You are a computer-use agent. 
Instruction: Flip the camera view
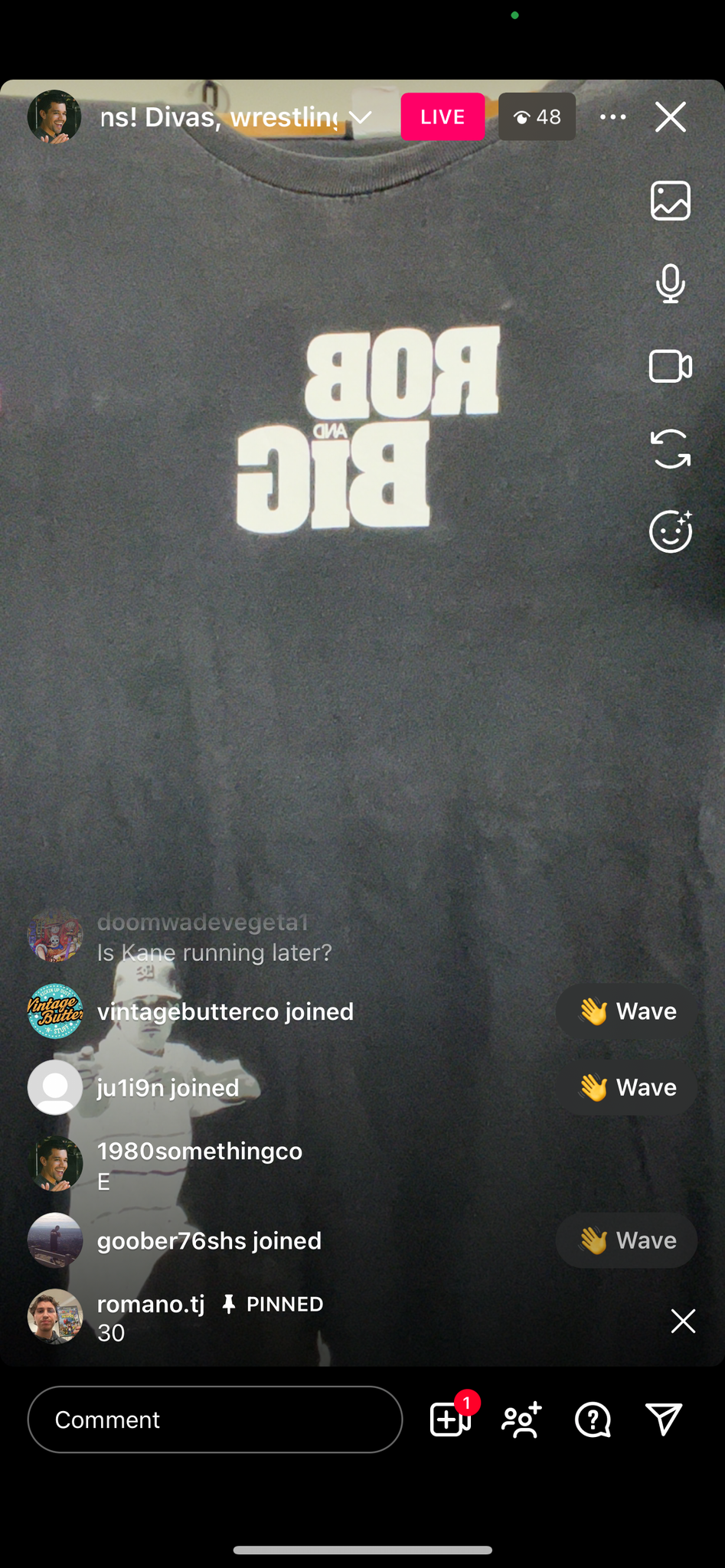pyautogui.click(x=670, y=449)
